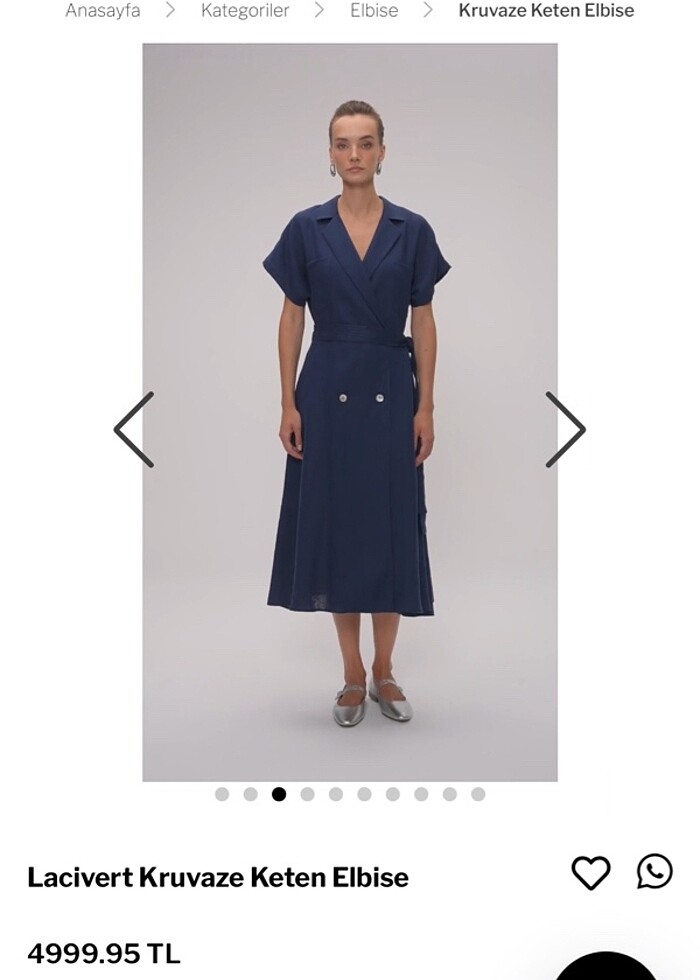Jump to the last image dot
The image size is (700, 980).
(478, 794)
